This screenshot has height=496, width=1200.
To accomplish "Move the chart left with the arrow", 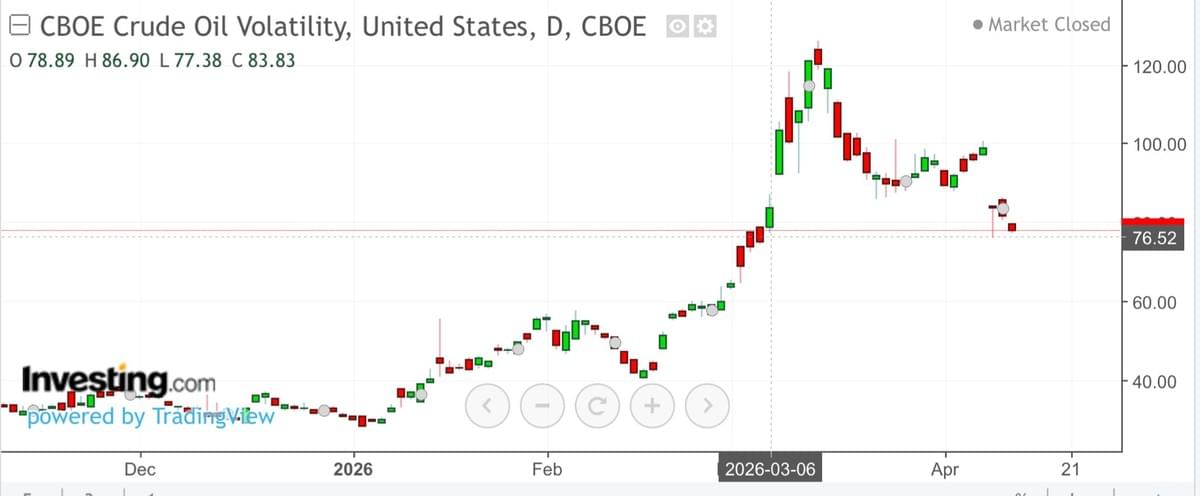I will (488, 406).
